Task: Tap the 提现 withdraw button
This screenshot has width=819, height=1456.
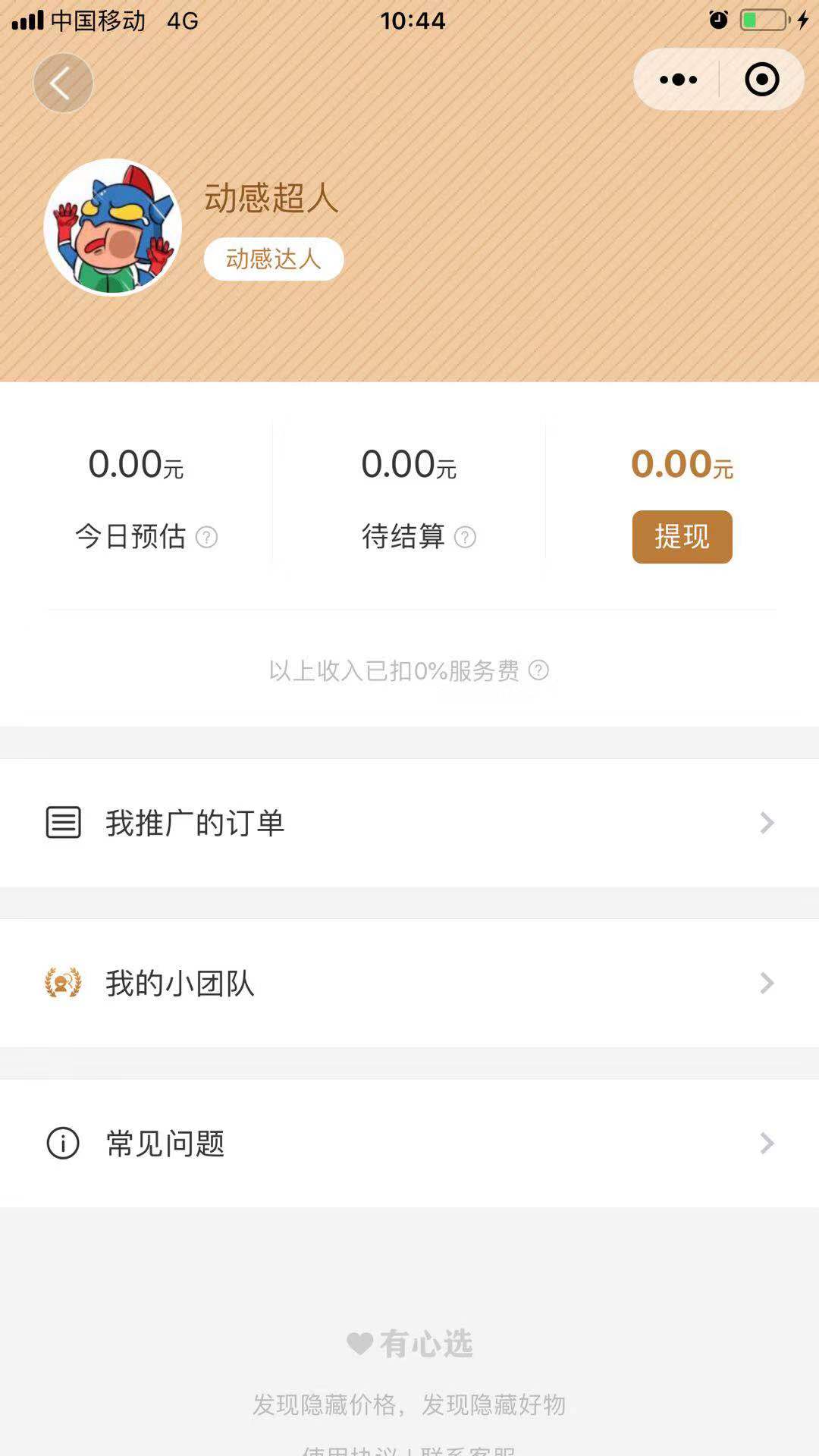Action: click(x=682, y=537)
